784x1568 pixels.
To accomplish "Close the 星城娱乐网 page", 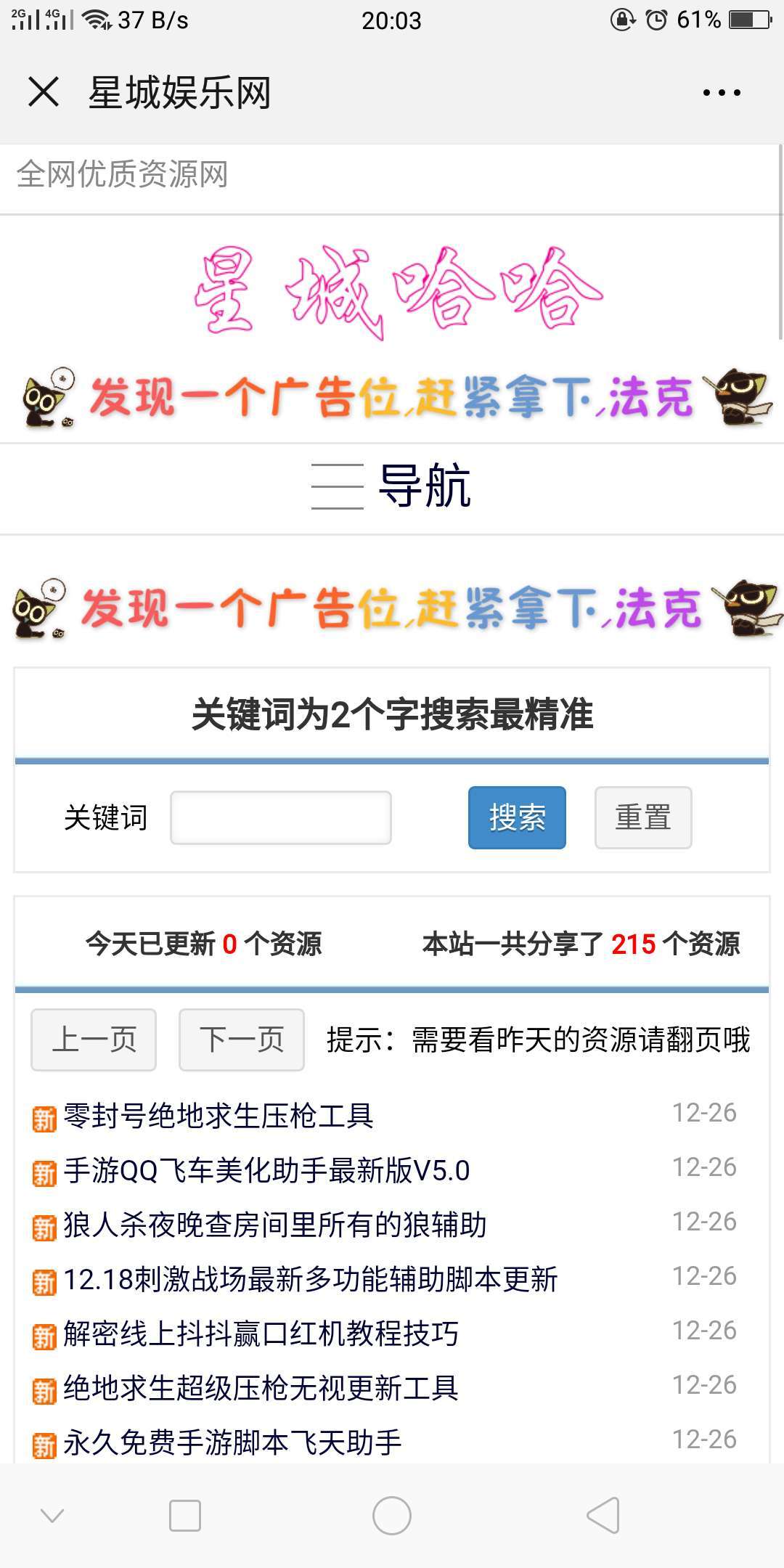I will click(44, 92).
